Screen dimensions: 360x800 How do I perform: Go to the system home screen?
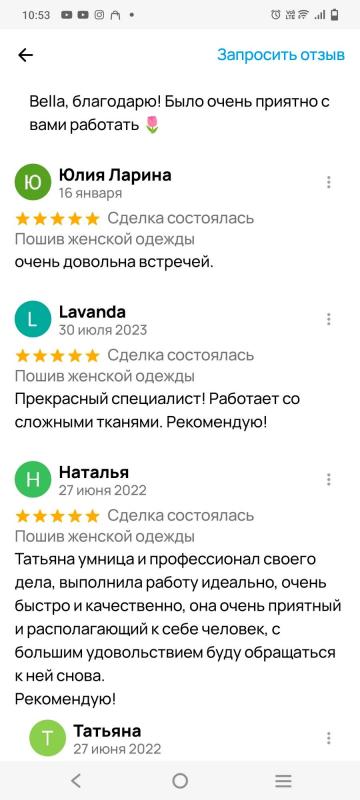coord(180,781)
